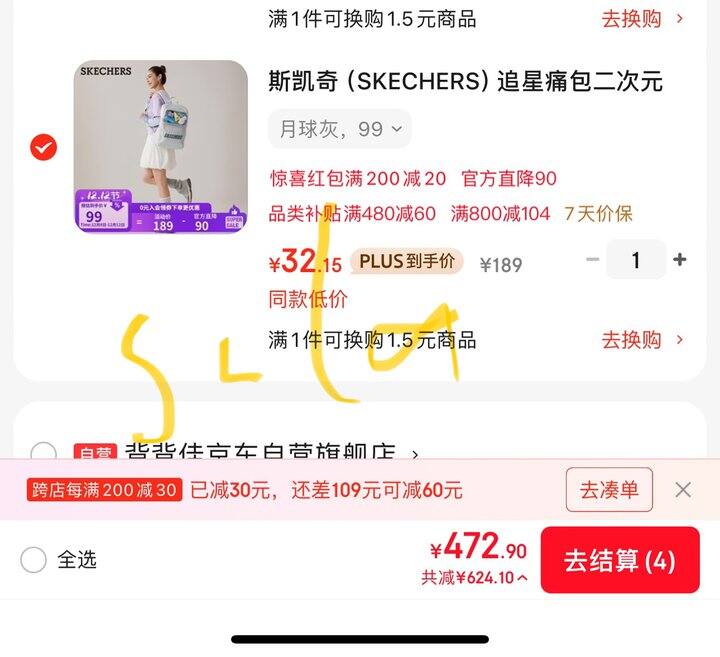Increase the backpack quantity
Viewport: 720px width, 657px height.
pos(680,260)
